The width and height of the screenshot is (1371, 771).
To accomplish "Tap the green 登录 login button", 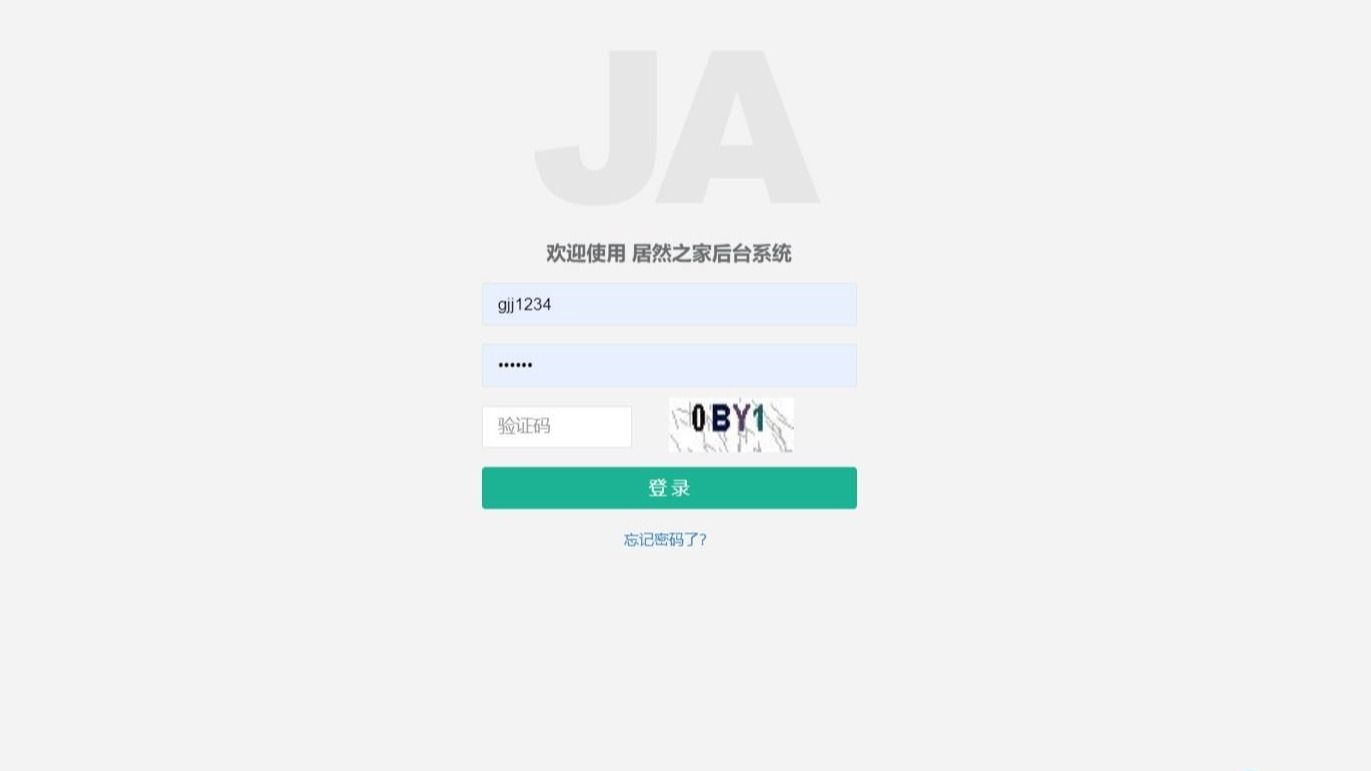I will [x=669, y=488].
